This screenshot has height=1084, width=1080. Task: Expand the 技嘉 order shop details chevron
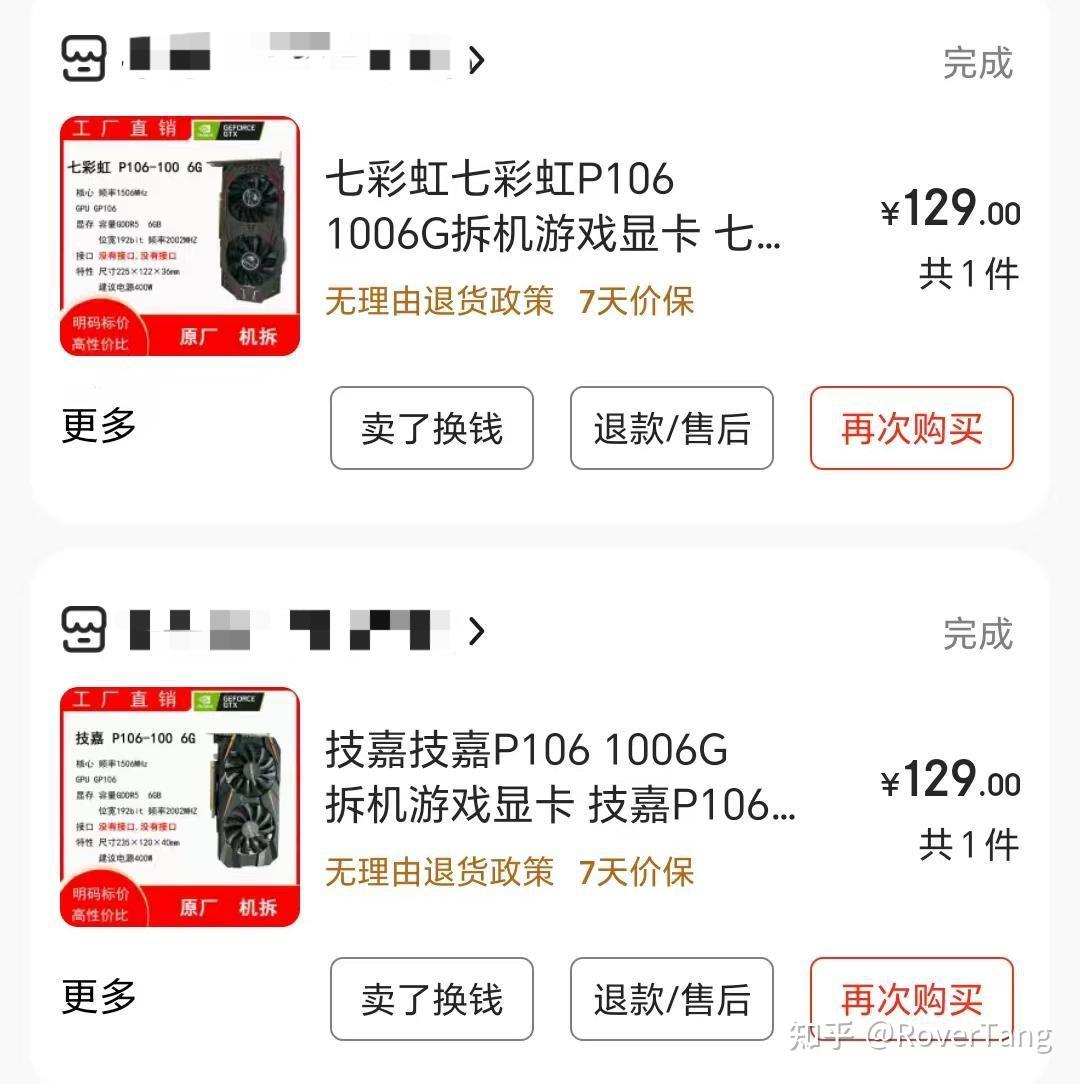(478, 632)
